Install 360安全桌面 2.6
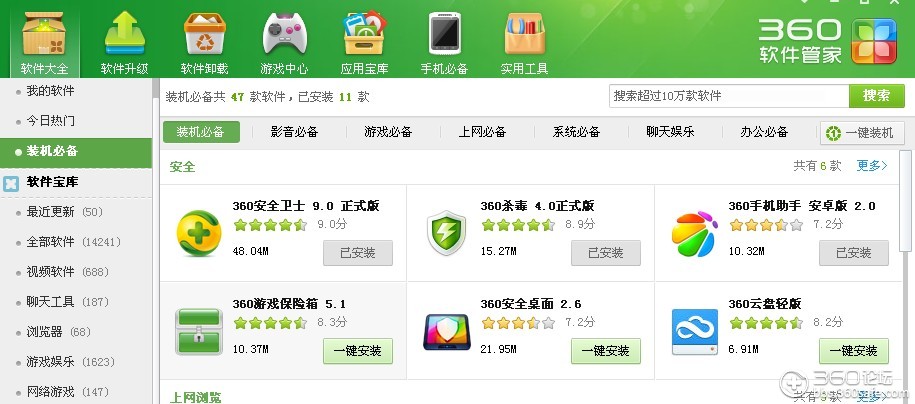Image resolution: width=915 pixels, height=404 pixels. pyautogui.click(x=606, y=351)
